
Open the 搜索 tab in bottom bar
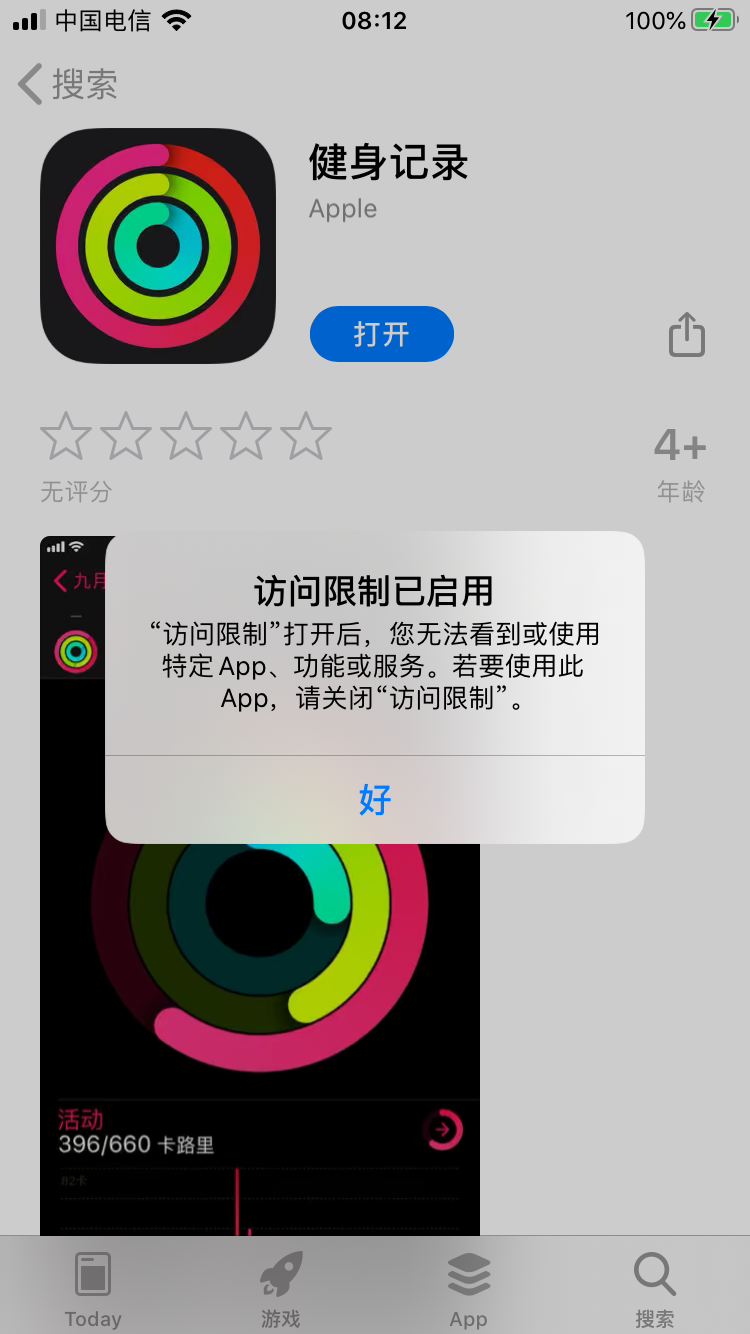coord(655,1290)
